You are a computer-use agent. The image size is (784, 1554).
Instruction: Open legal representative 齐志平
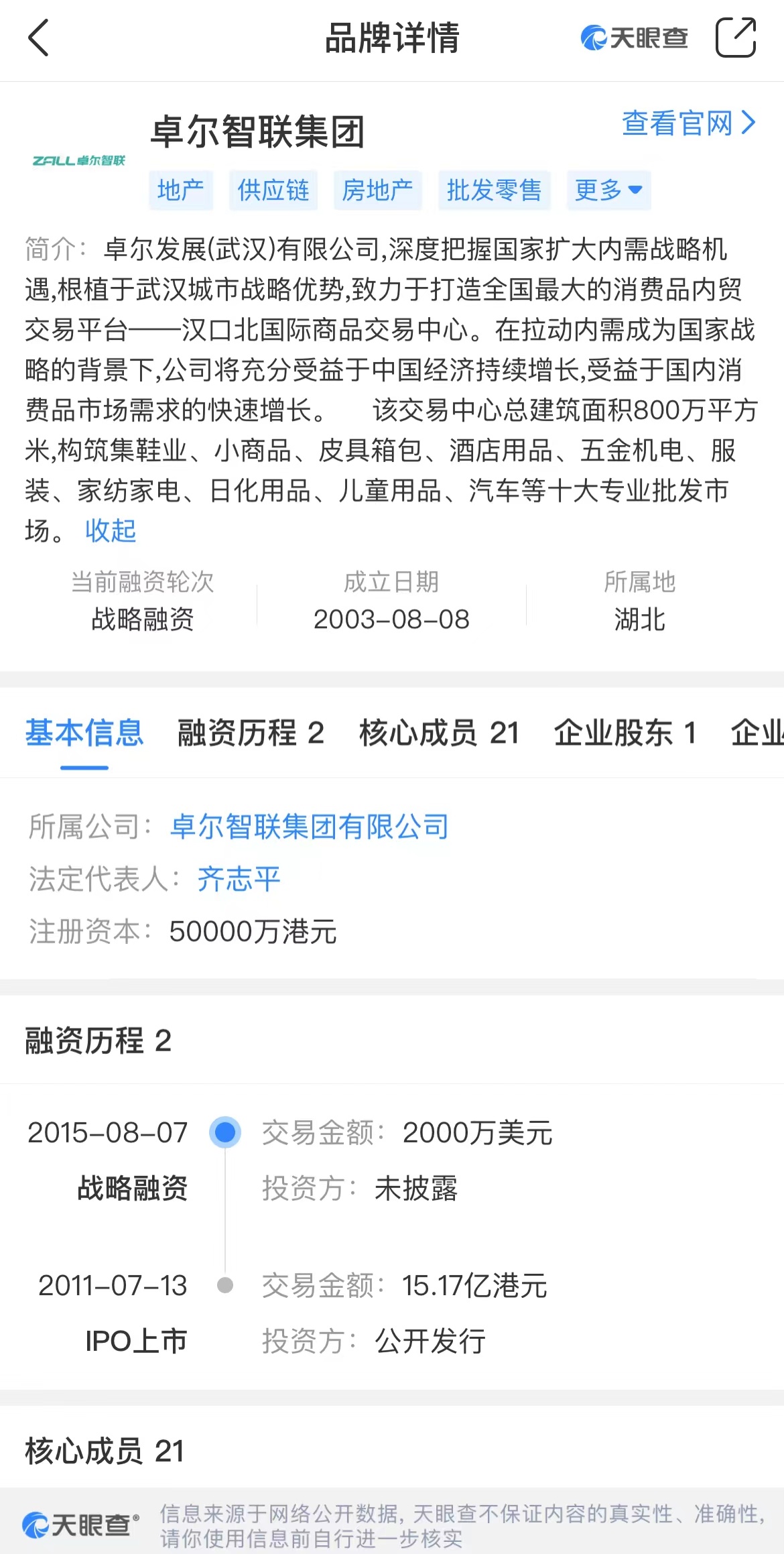[x=239, y=879]
